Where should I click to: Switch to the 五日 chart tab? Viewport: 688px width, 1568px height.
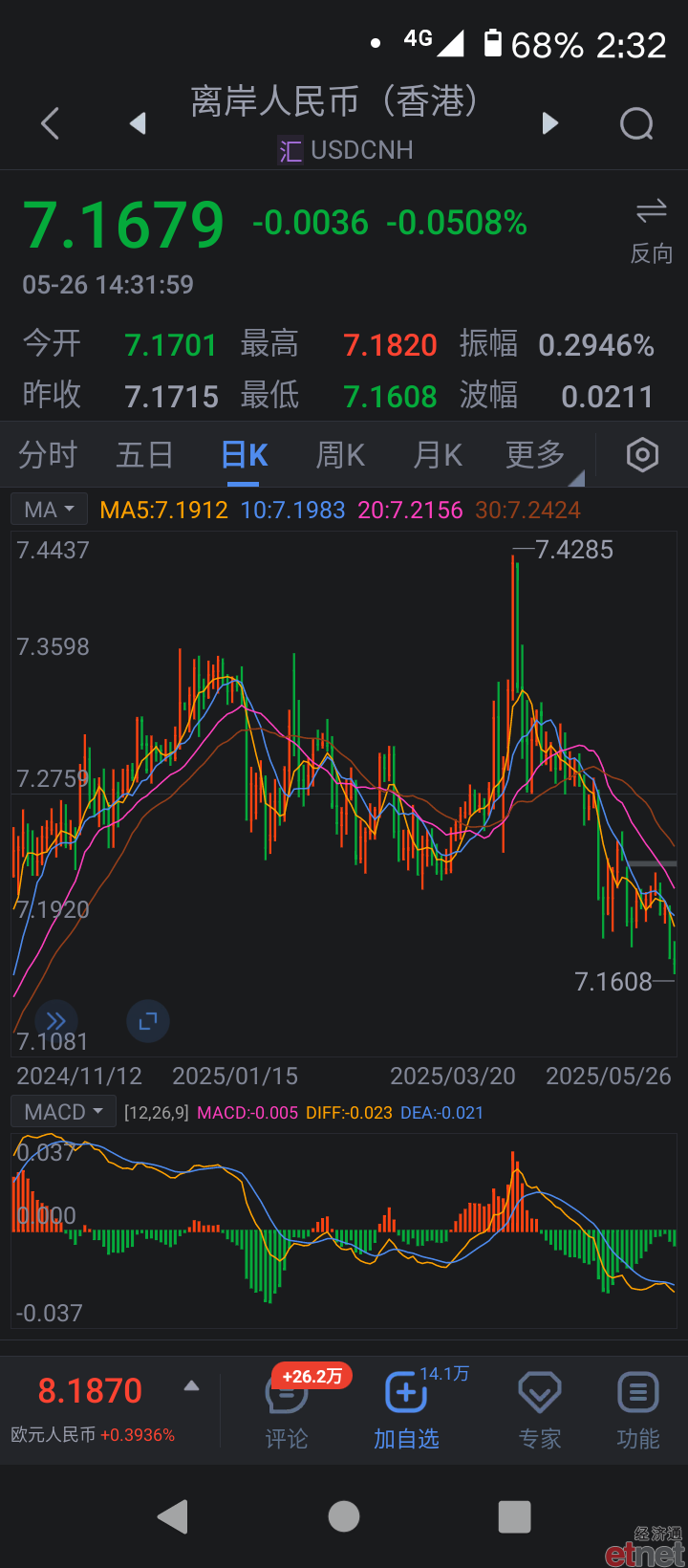click(145, 455)
